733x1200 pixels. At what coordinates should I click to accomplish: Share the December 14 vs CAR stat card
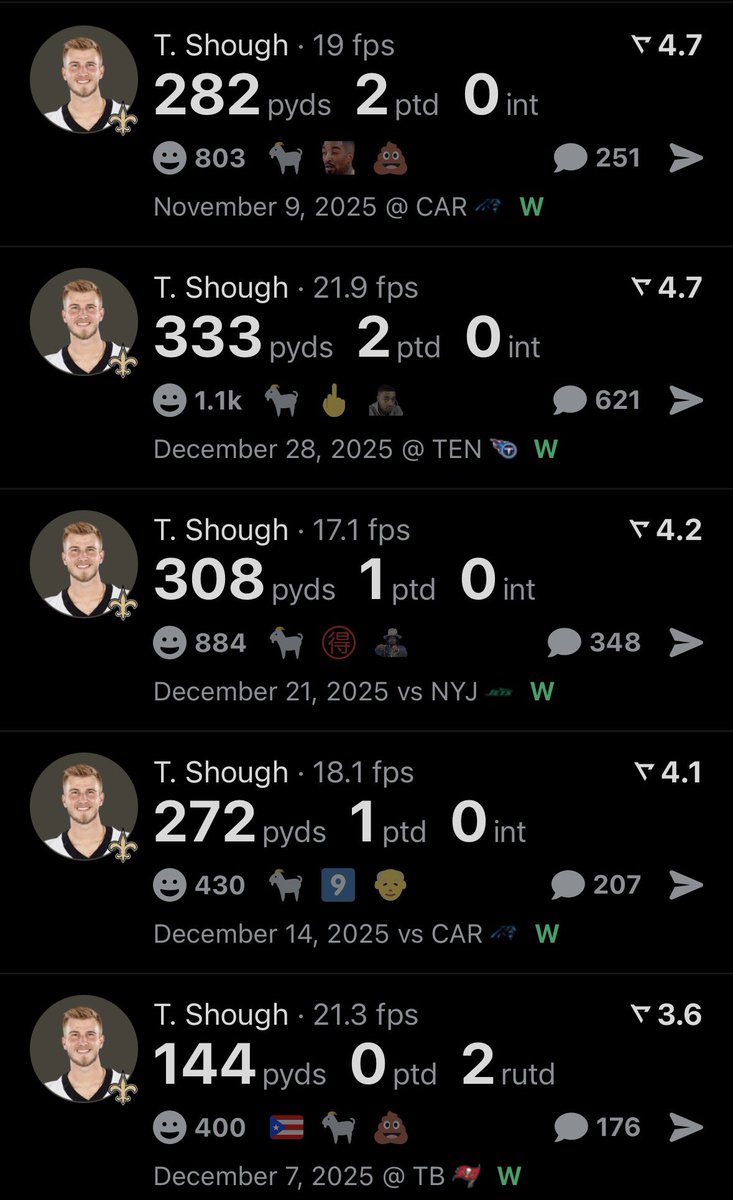coord(686,884)
